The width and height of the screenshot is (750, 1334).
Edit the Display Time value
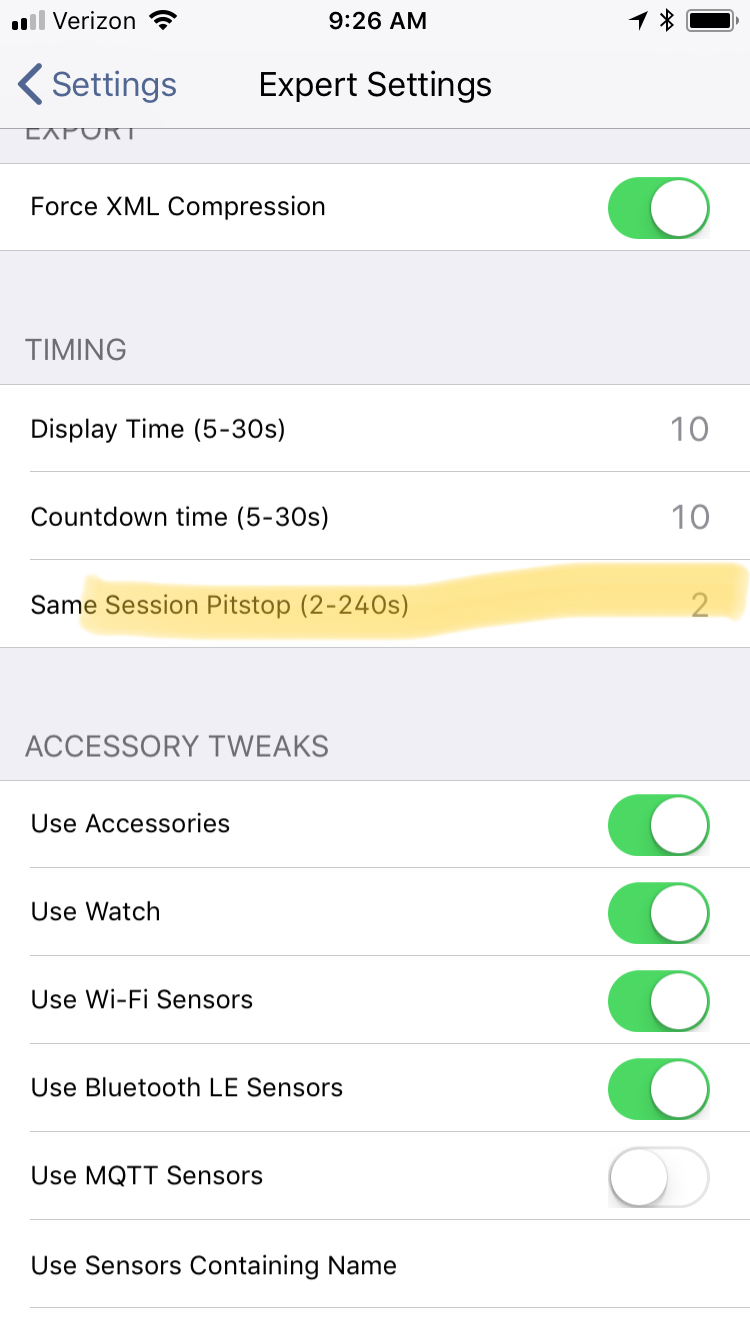coord(688,430)
